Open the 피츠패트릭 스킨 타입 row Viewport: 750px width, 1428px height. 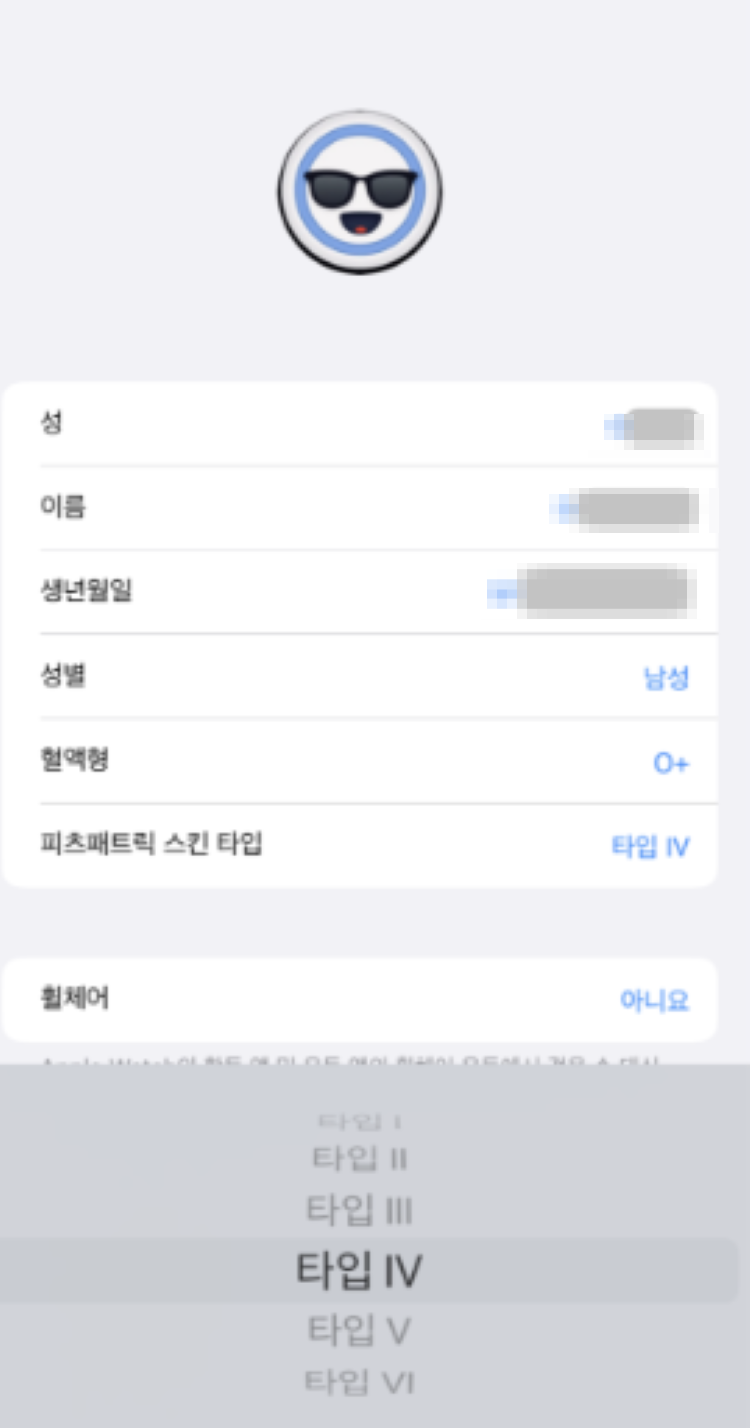coord(360,846)
